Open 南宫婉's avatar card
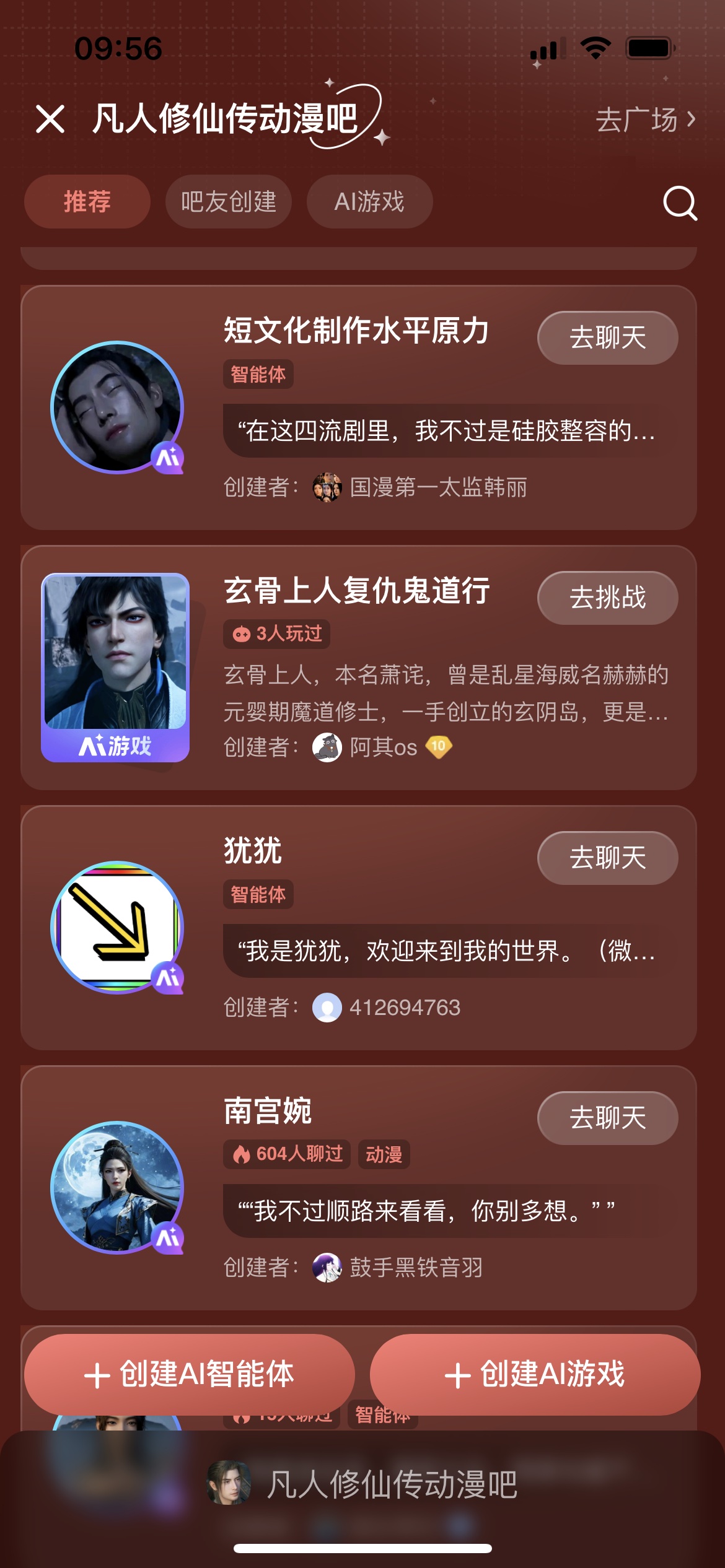 [x=117, y=1188]
